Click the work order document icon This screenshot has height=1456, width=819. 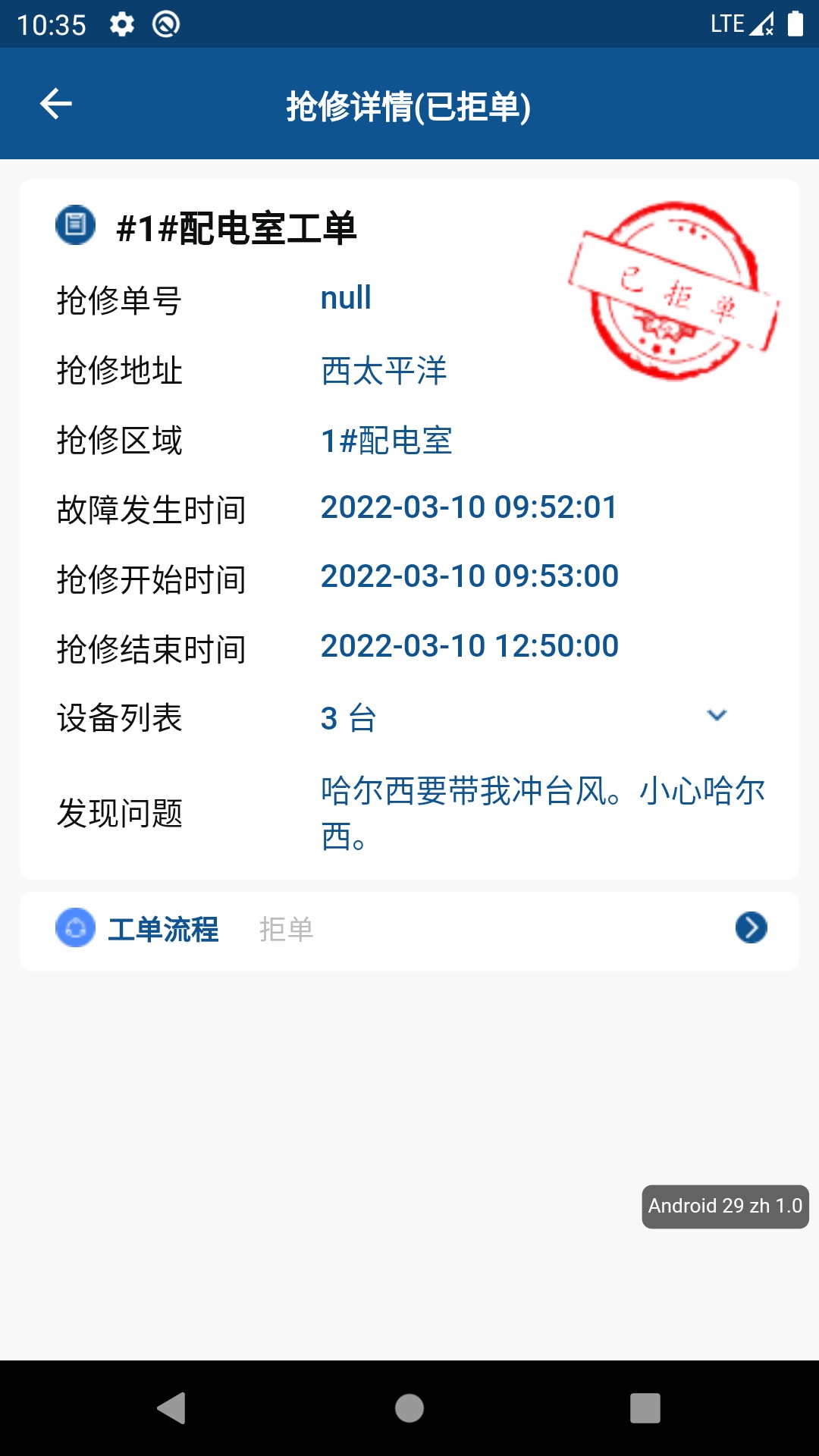(74, 224)
